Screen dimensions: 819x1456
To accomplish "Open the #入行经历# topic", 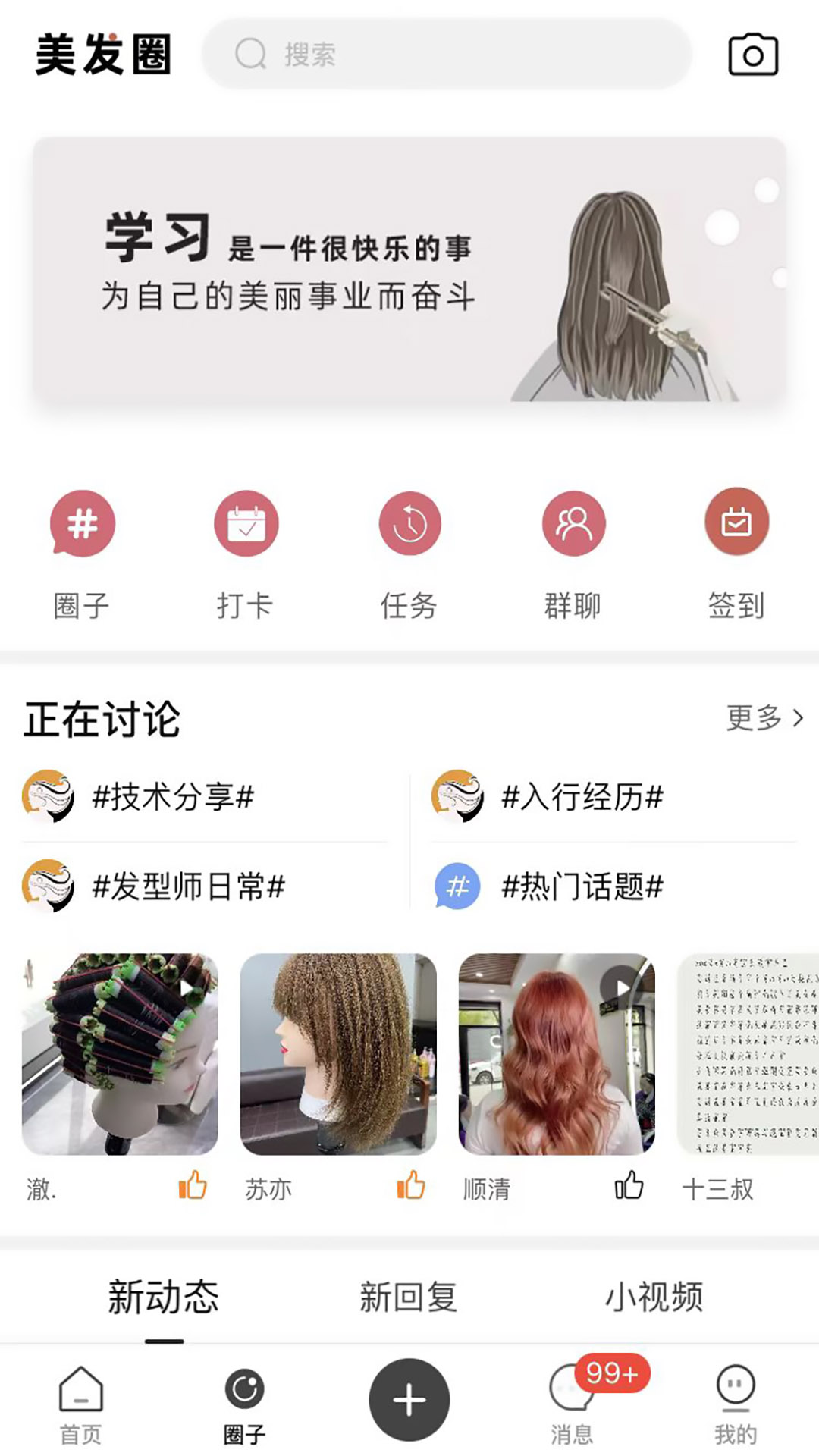I will tap(582, 797).
